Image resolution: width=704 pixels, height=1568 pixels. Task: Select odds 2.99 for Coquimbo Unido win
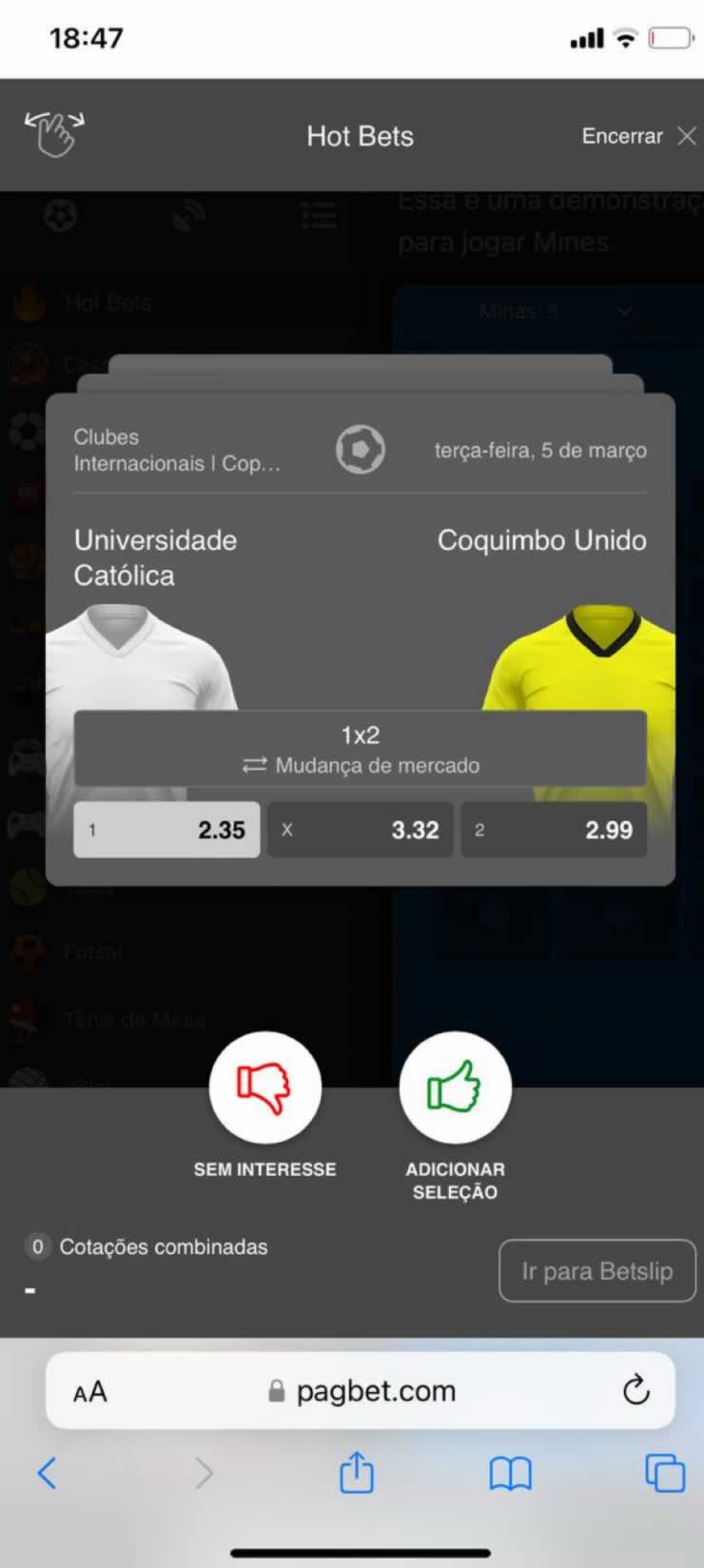pyautogui.click(x=554, y=830)
